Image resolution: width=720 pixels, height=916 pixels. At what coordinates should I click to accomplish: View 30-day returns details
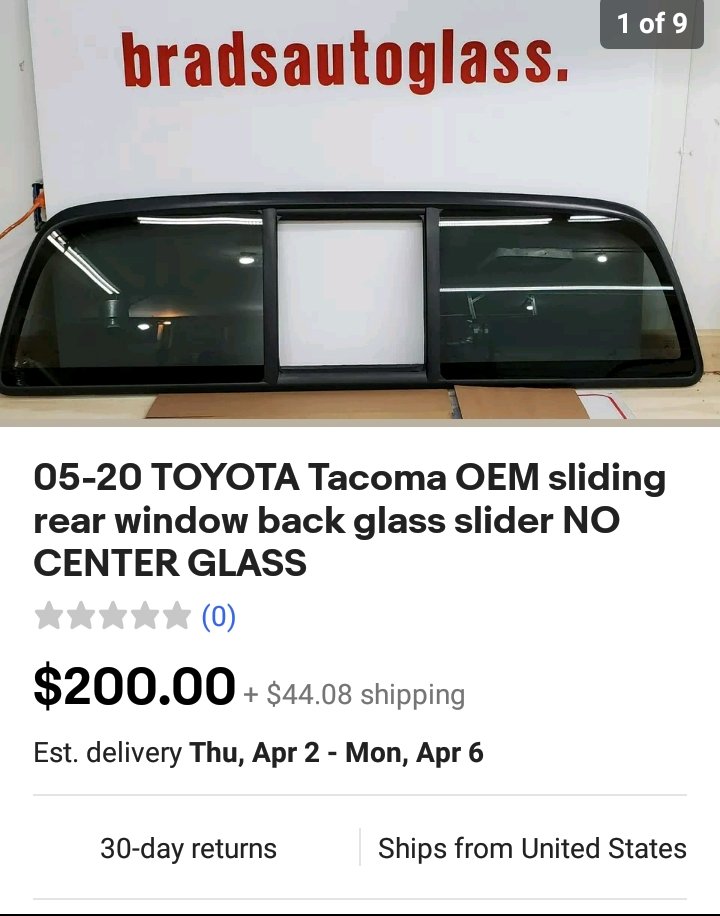(x=188, y=849)
